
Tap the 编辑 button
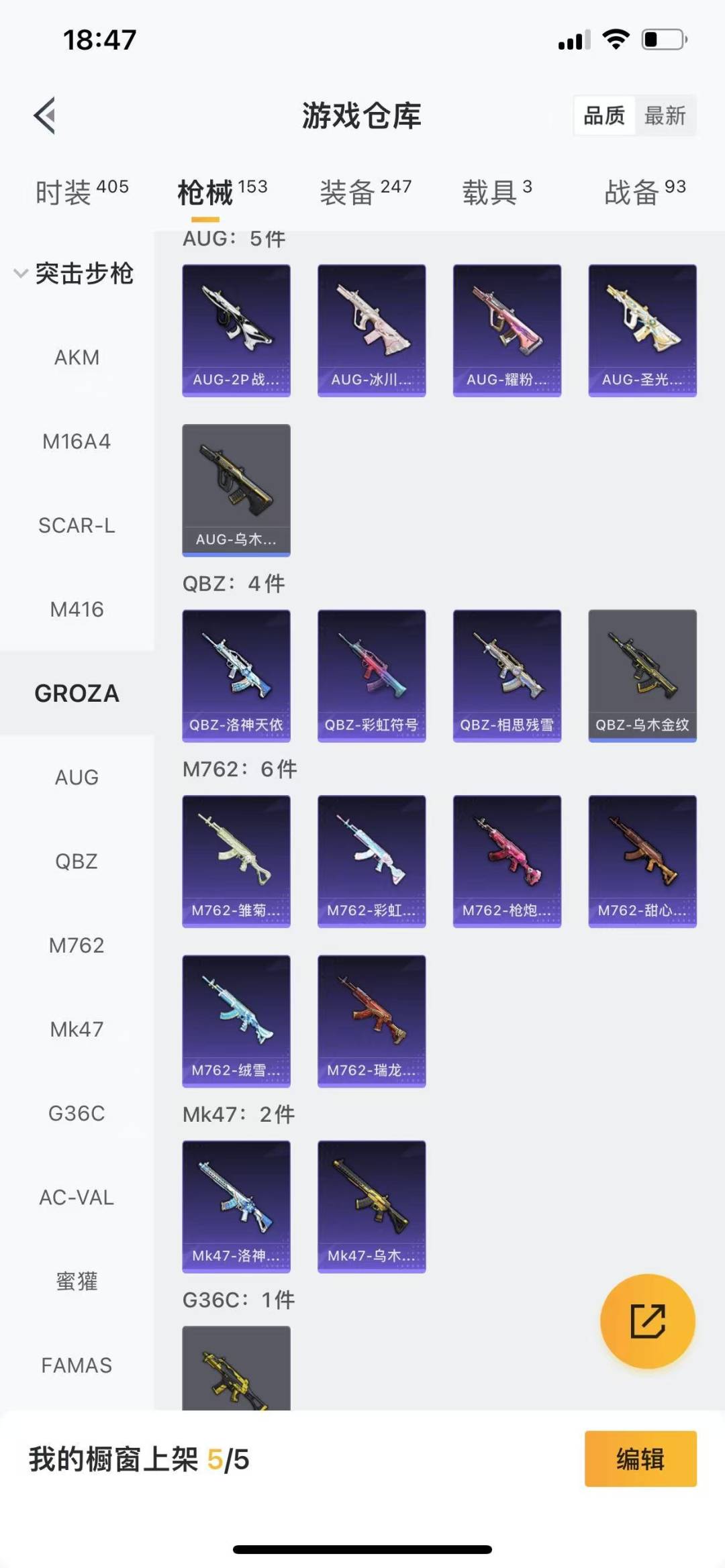(x=640, y=1459)
